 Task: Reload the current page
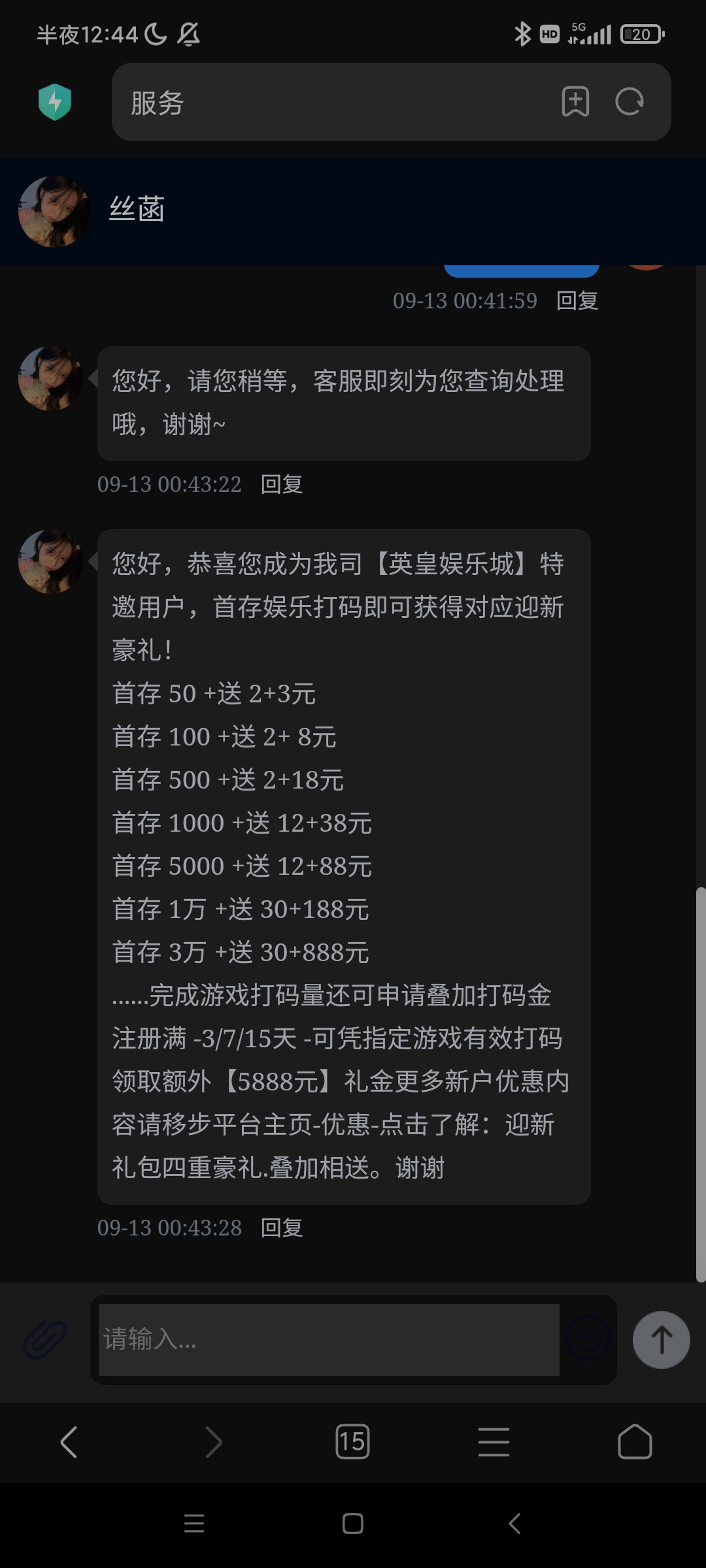click(x=630, y=102)
